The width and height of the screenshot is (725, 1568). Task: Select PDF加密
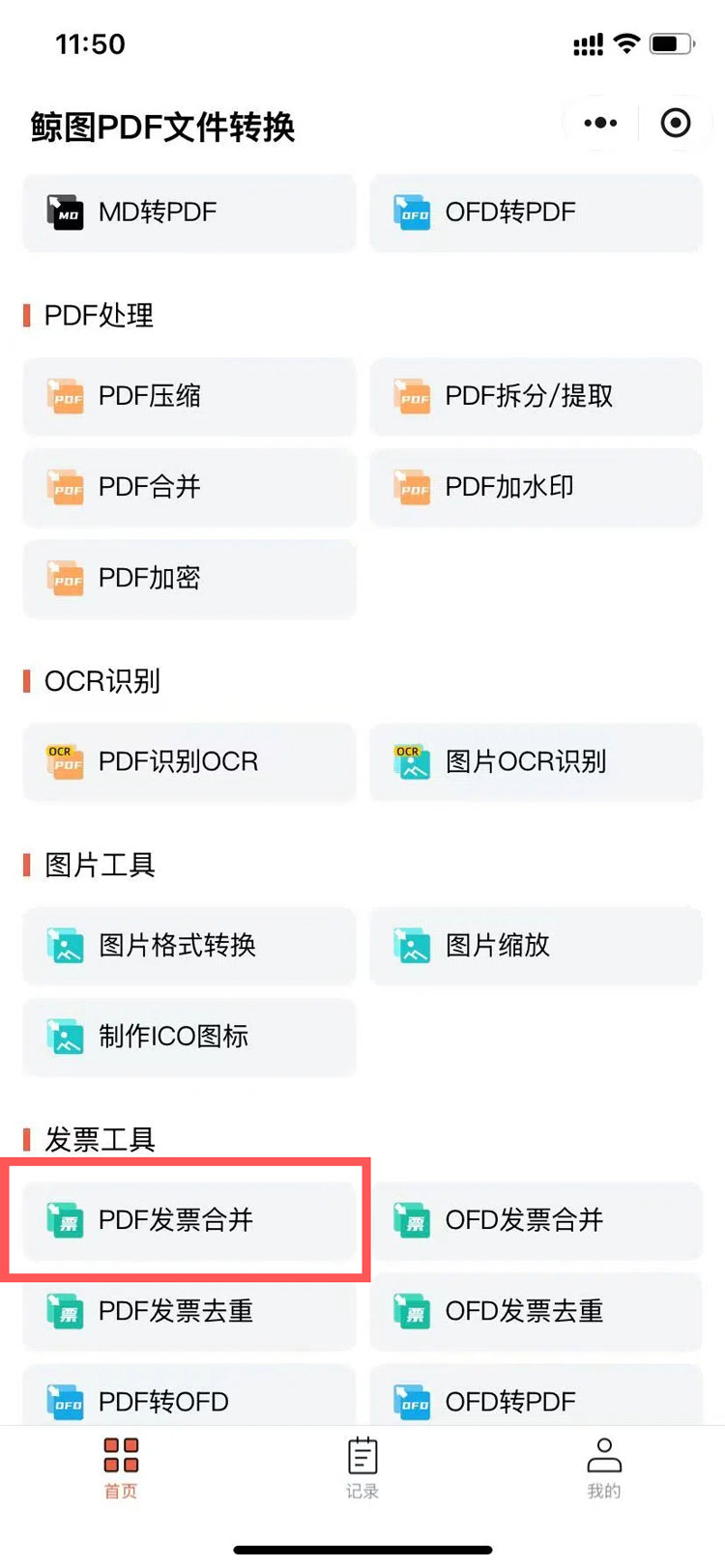[189, 578]
